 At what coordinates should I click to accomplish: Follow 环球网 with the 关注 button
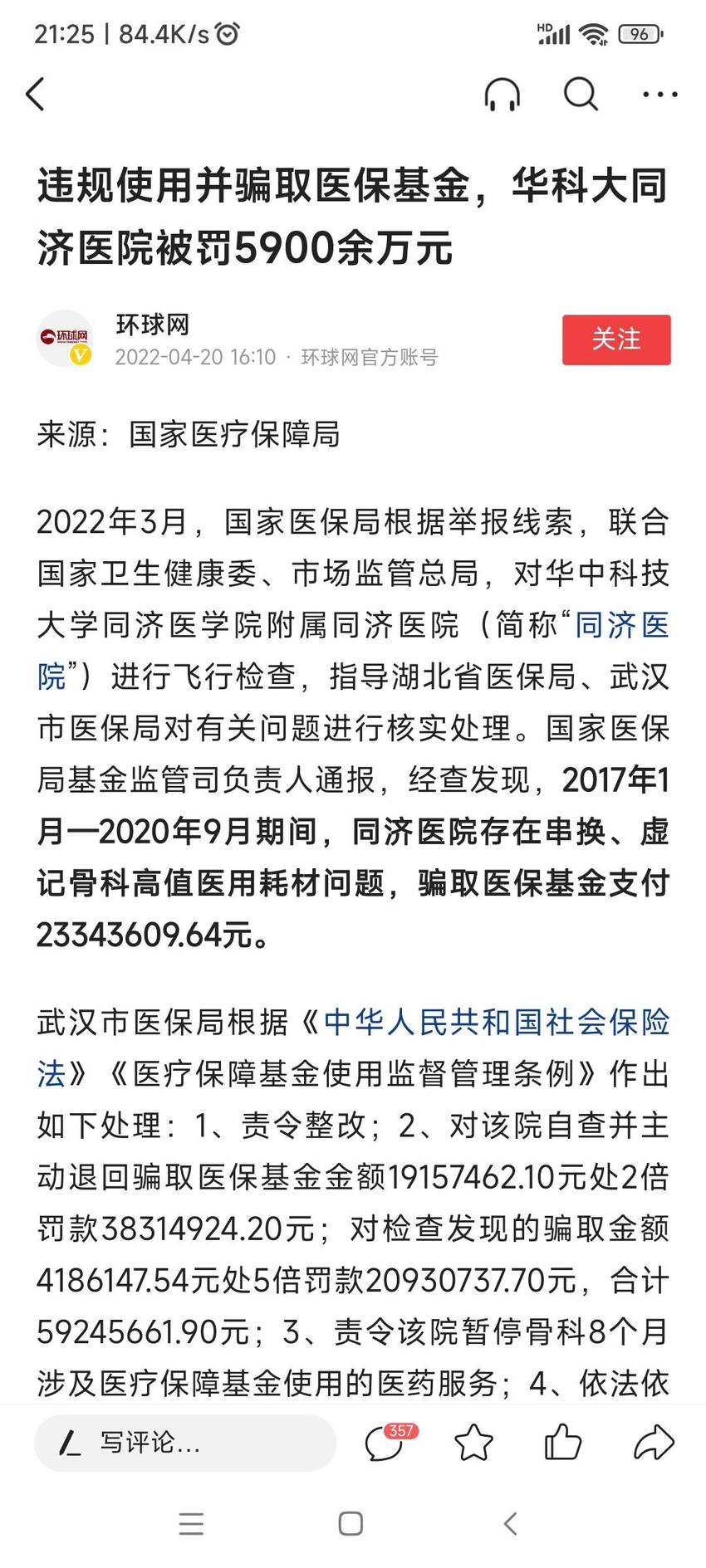coord(616,339)
